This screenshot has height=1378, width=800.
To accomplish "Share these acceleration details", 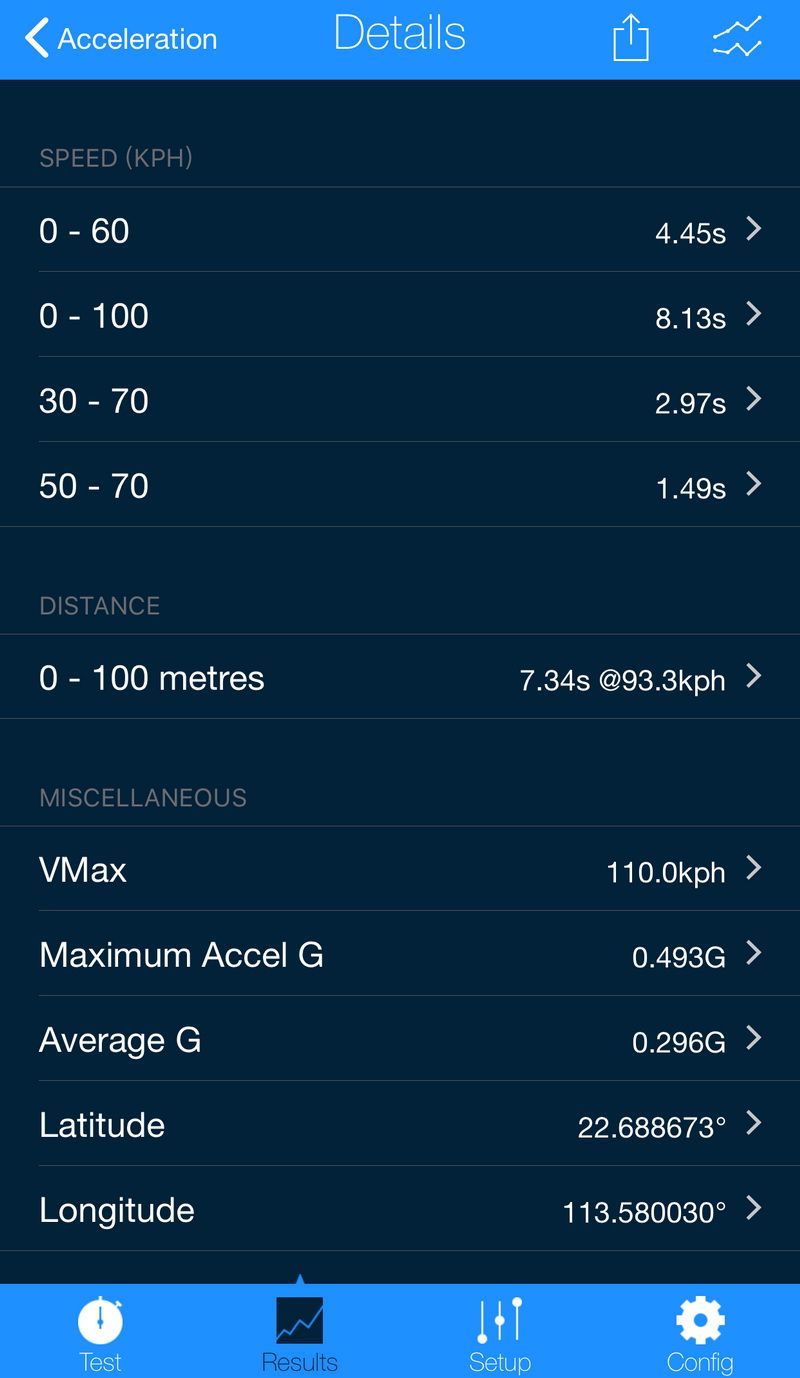I will point(630,39).
